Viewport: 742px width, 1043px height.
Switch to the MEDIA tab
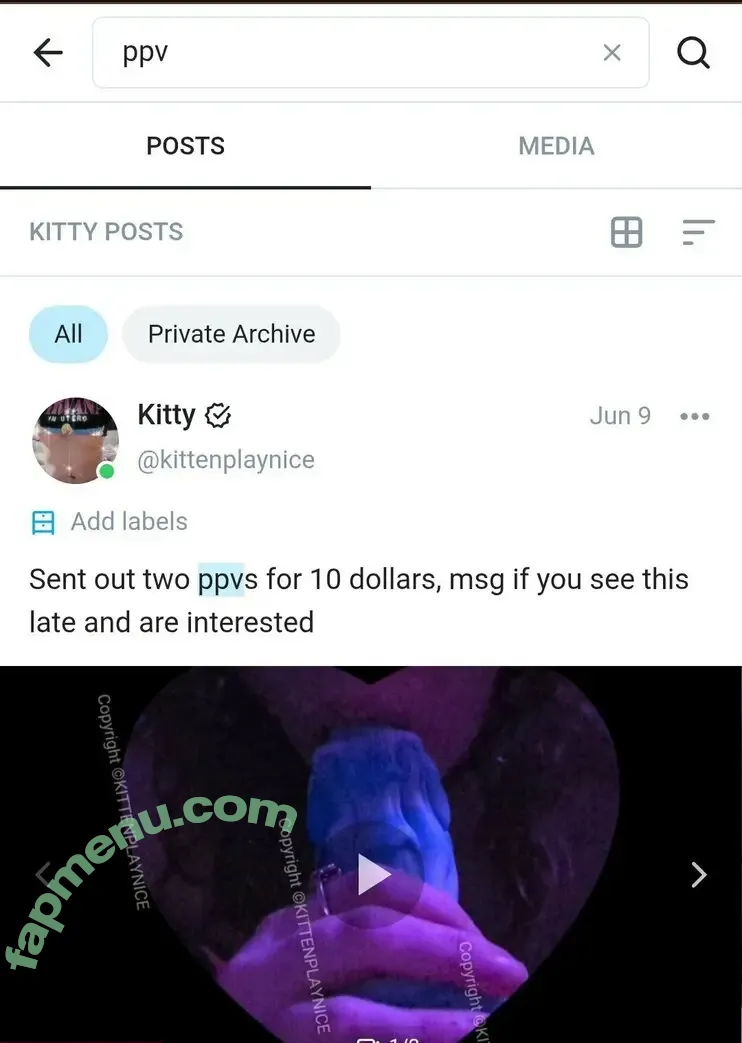(556, 146)
